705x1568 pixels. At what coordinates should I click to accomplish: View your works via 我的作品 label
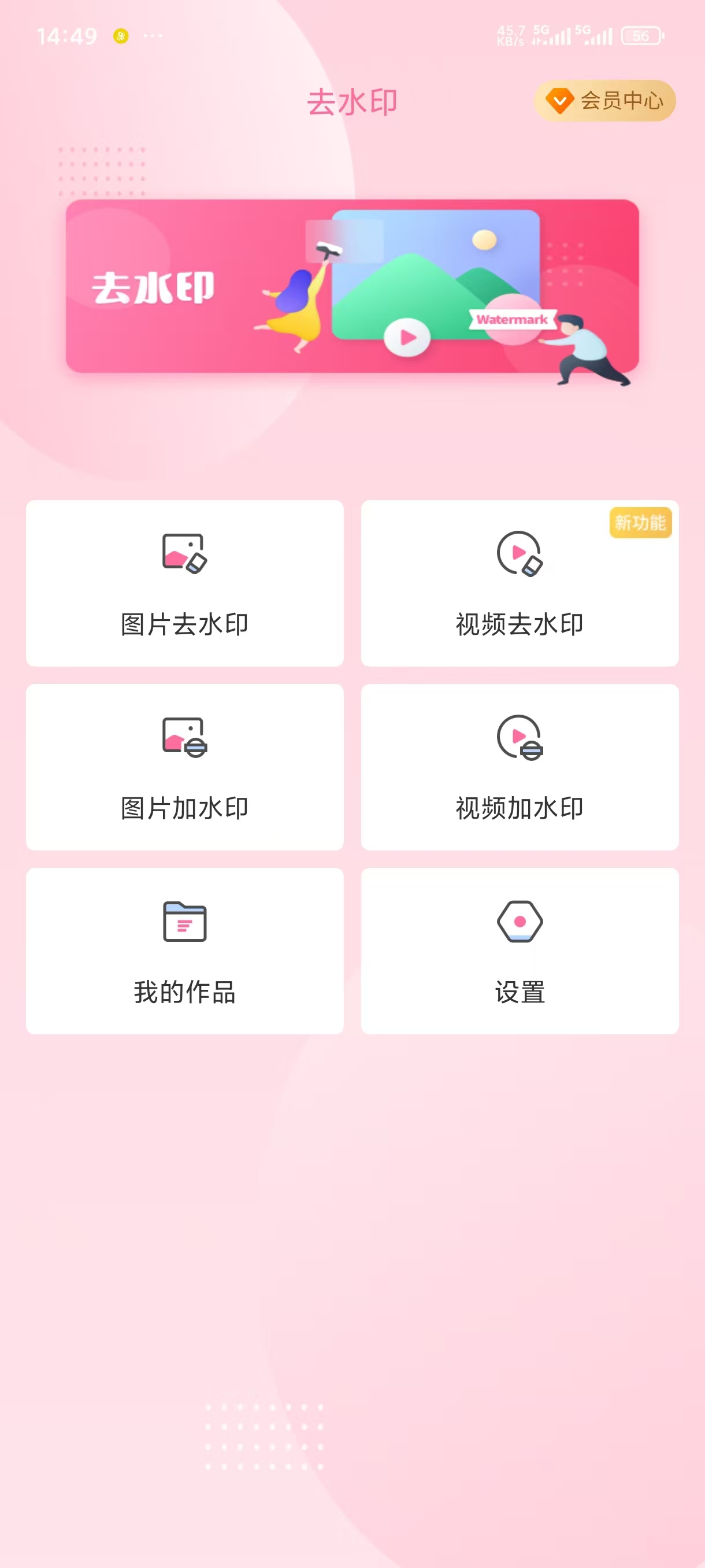tap(184, 994)
